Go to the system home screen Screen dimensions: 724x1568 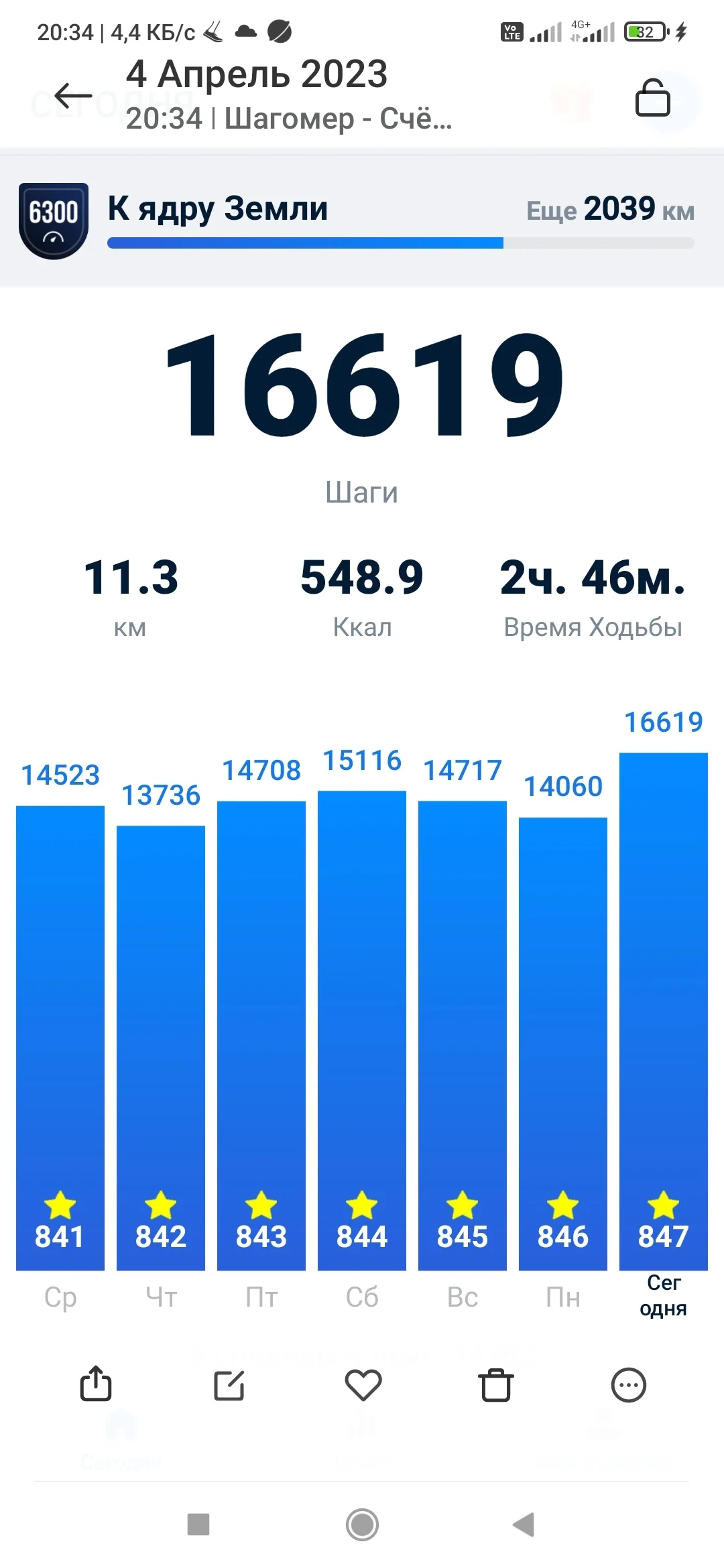(362, 1524)
